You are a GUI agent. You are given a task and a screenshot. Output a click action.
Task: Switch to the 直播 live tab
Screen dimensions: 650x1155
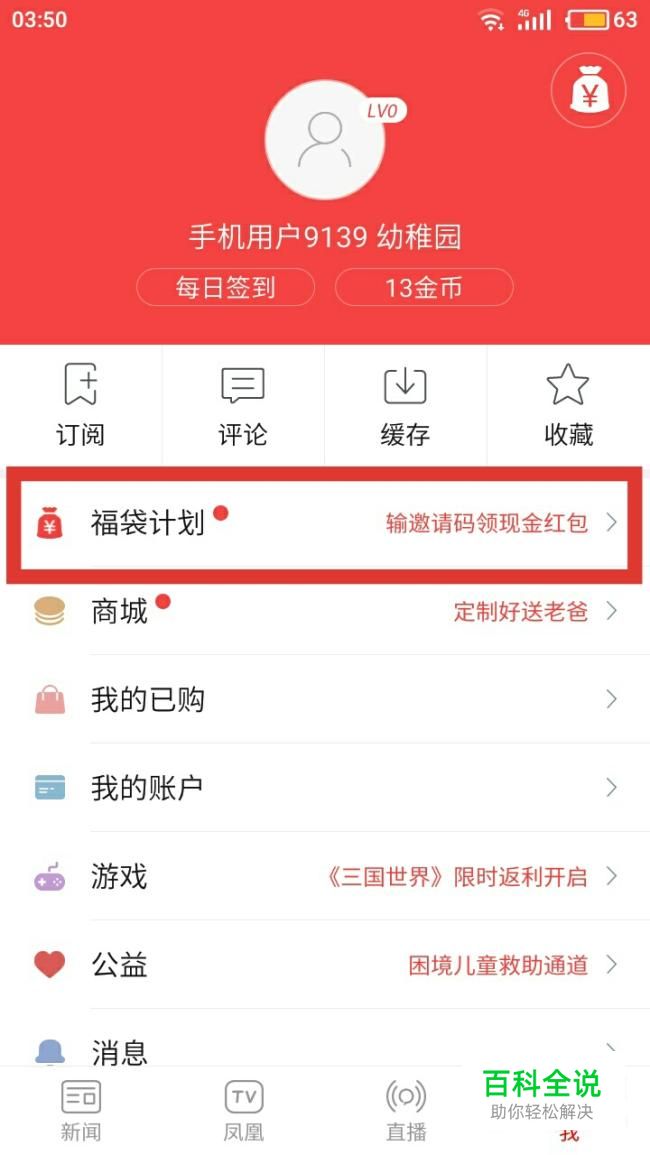point(405,1111)
